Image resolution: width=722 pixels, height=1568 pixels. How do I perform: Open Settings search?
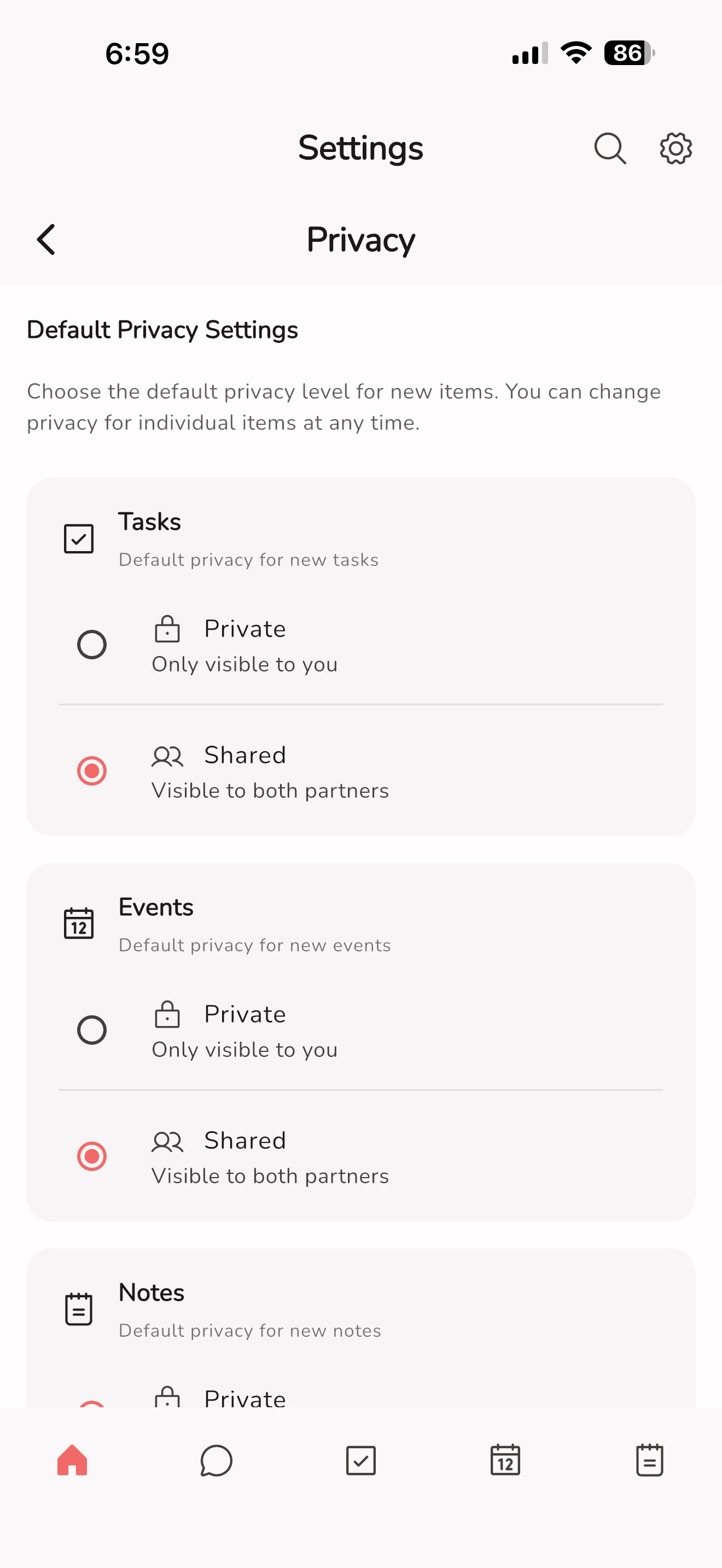click(x=609, y=147)
